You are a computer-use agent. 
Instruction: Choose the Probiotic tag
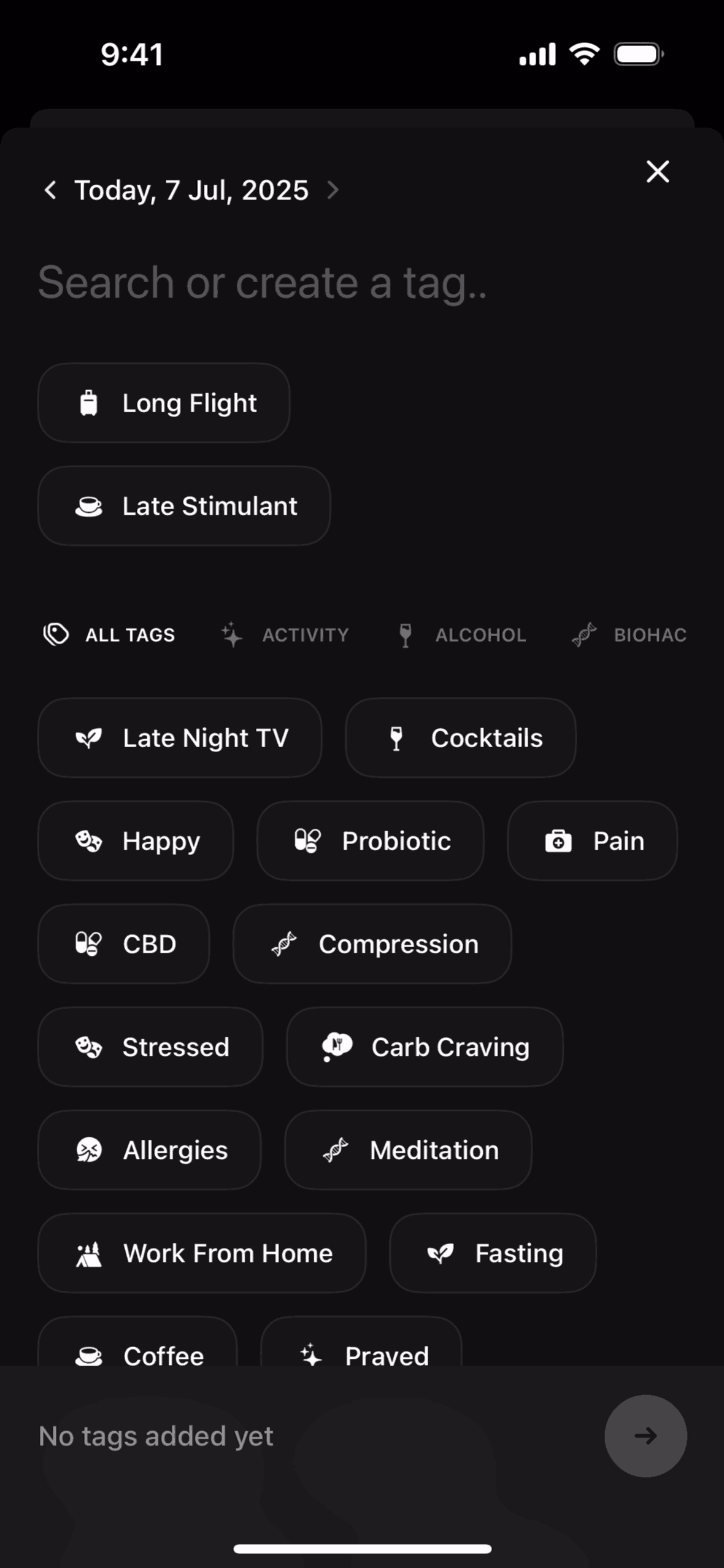(370, 841)
